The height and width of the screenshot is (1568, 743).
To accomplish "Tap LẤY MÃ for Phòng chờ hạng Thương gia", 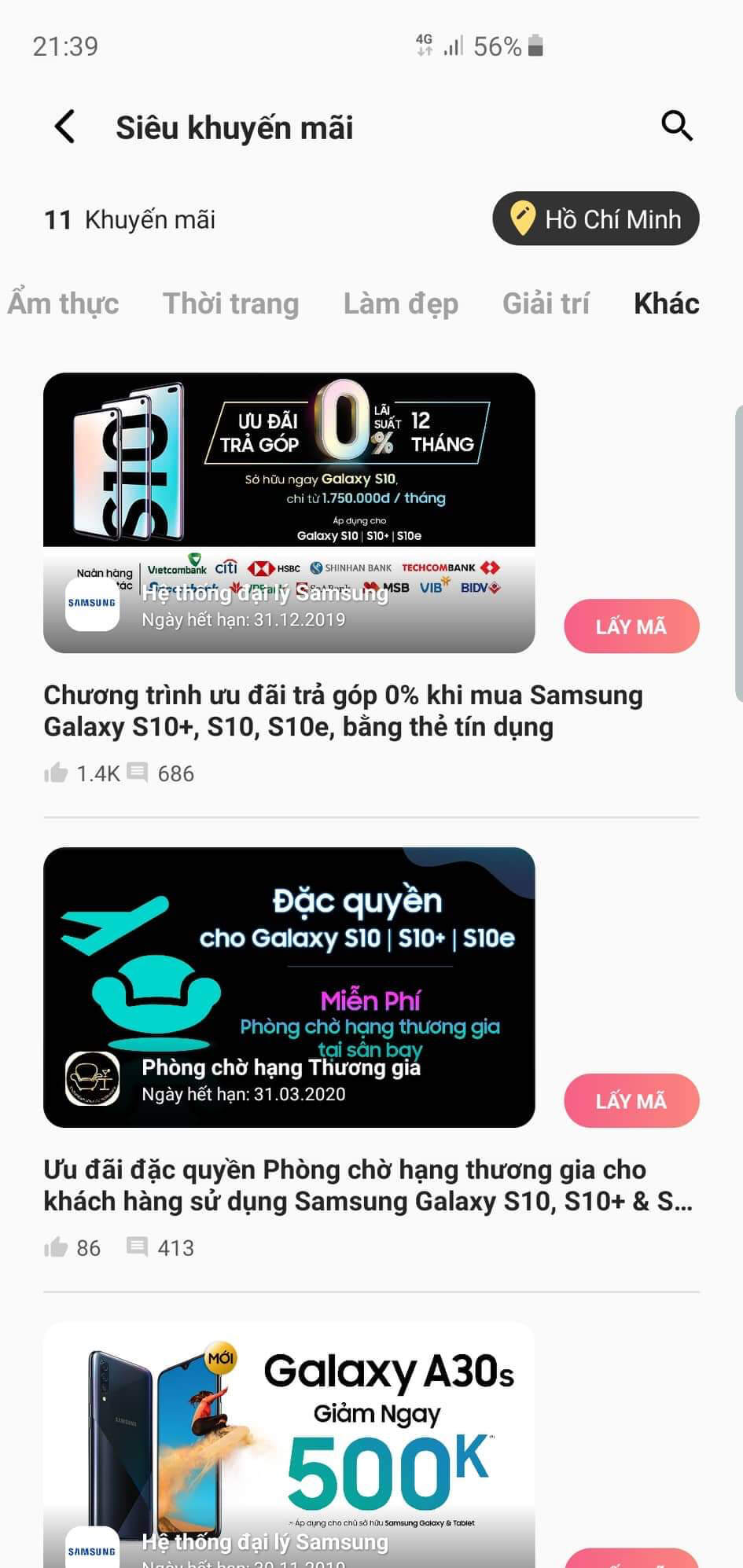I will pyautogui.click(x=631, y=1100).
